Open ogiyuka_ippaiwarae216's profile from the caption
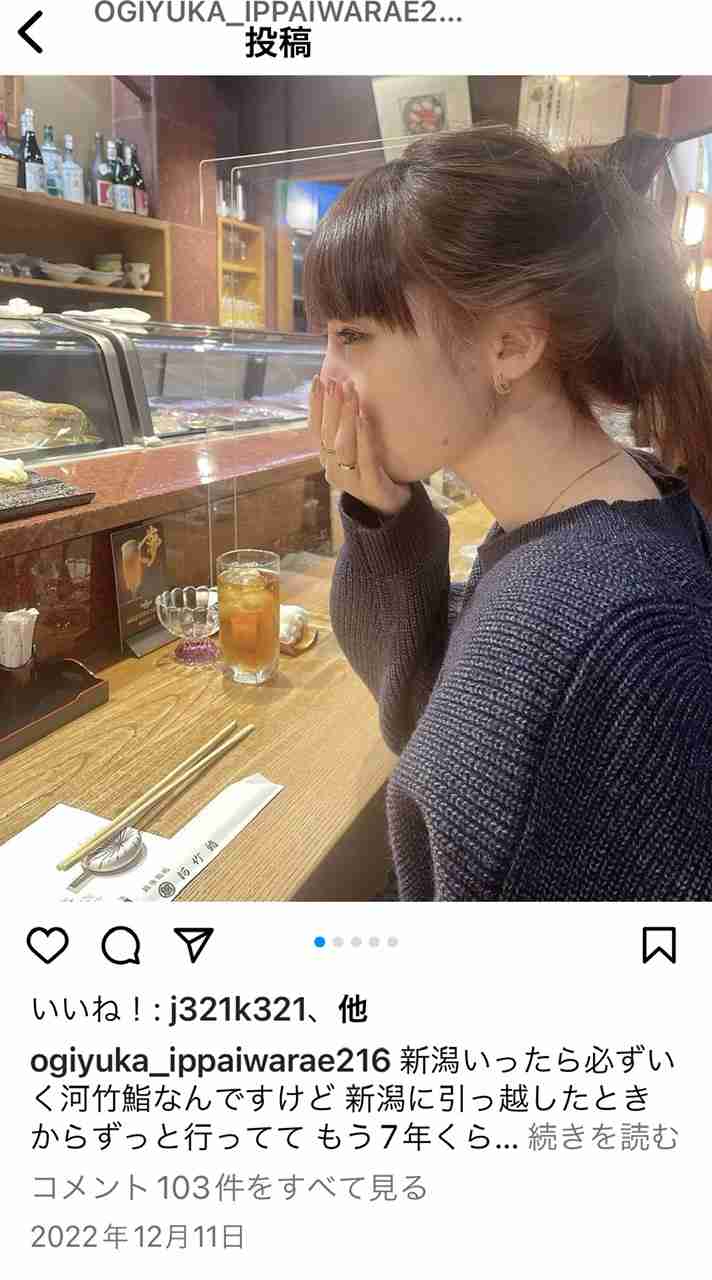 [215, 1060]
